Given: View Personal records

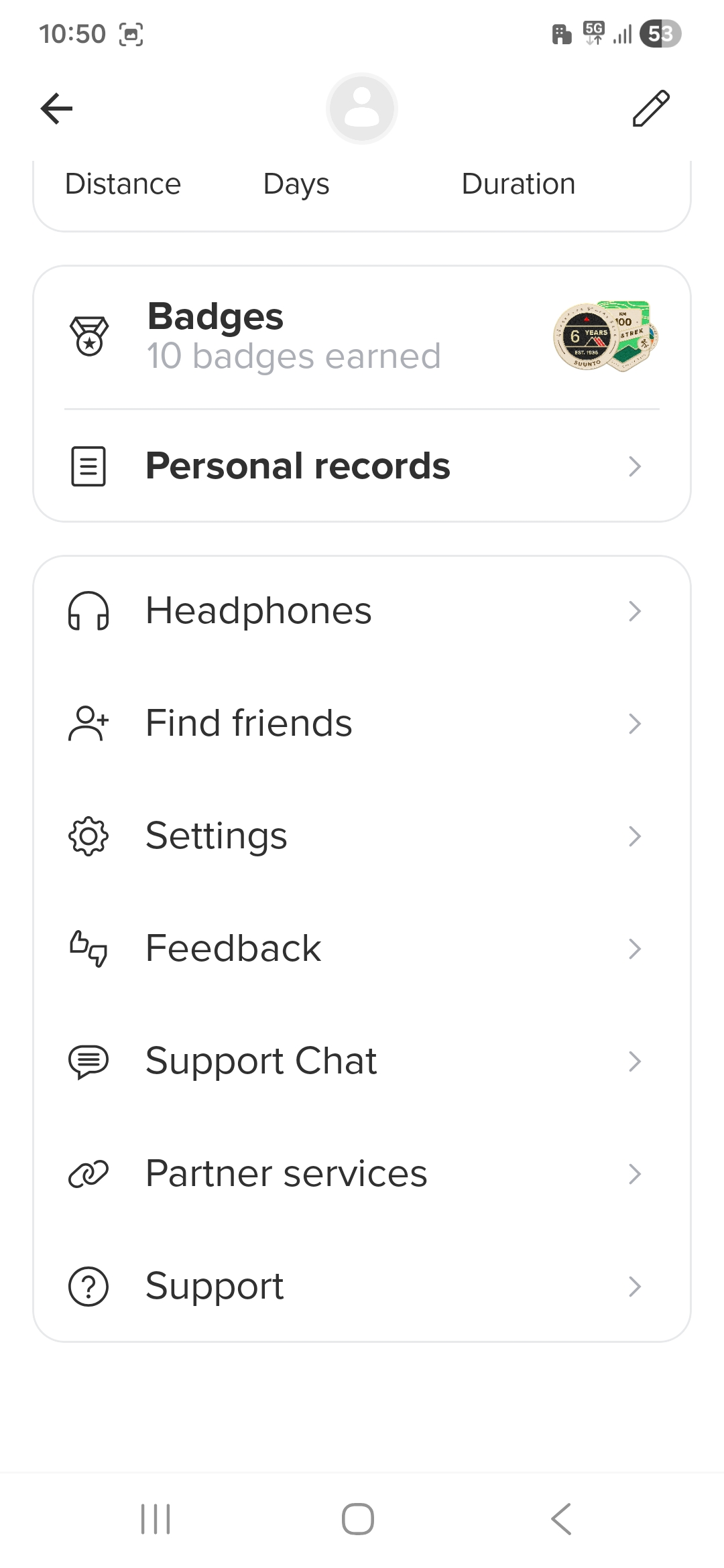Looking at the screenshot, I should (x=362, y=466).
